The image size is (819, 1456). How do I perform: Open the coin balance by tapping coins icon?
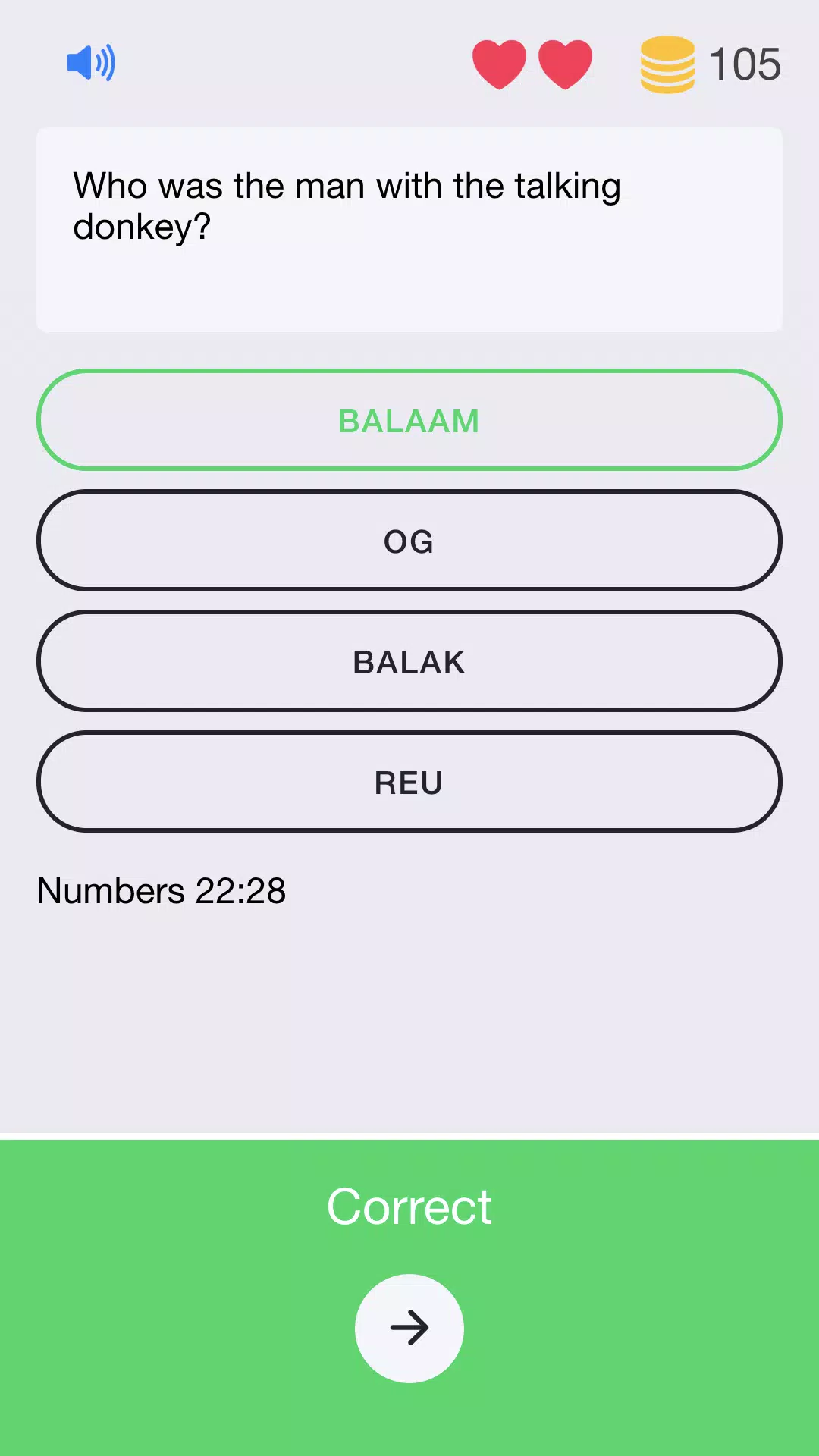click(666, 64)
